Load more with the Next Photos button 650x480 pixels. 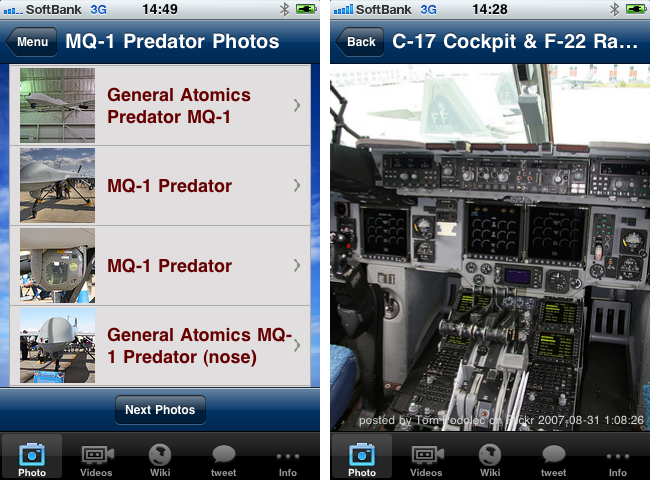[x=160, y=410]
